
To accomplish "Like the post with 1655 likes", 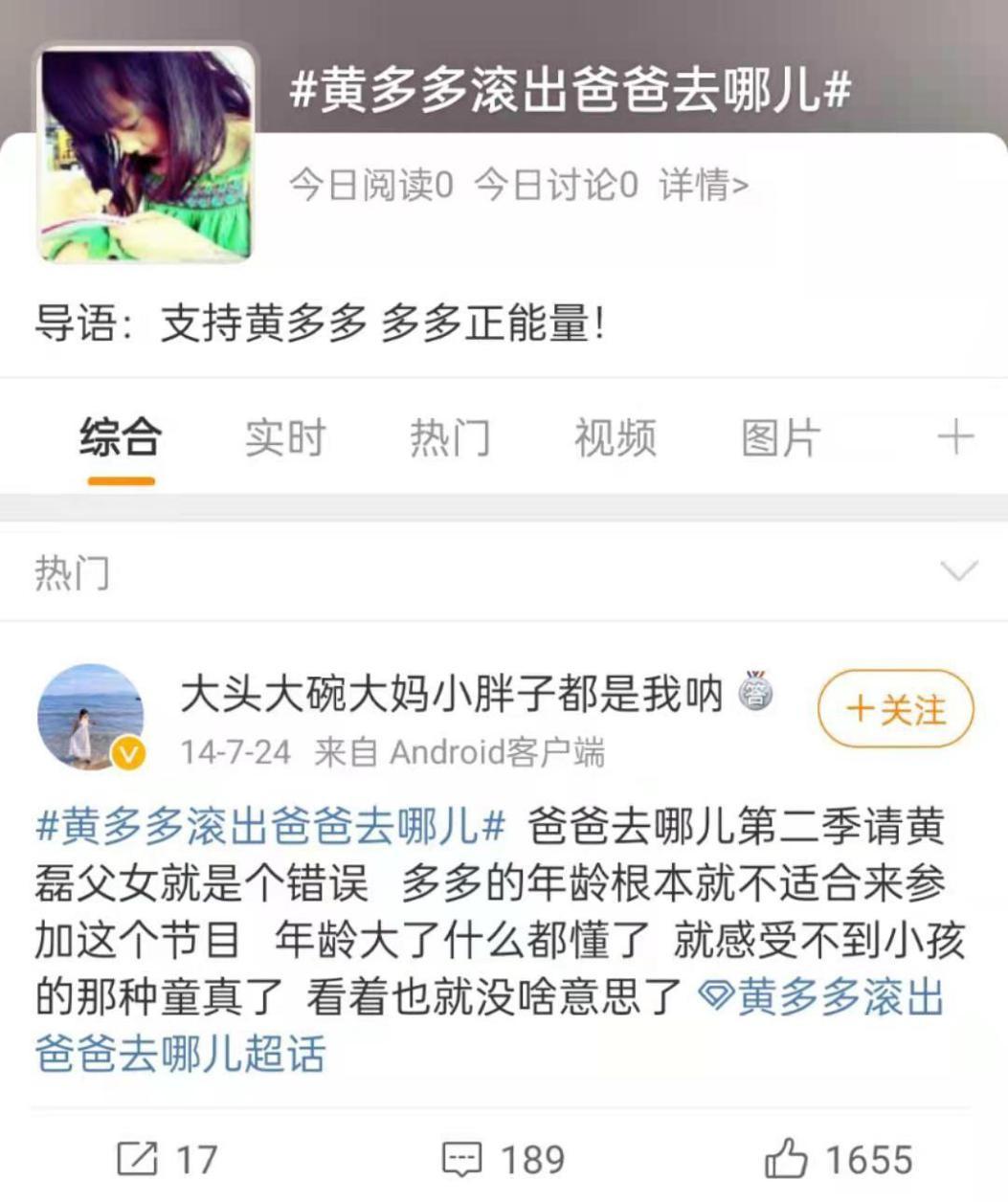I will click(x=839, y=1160).
